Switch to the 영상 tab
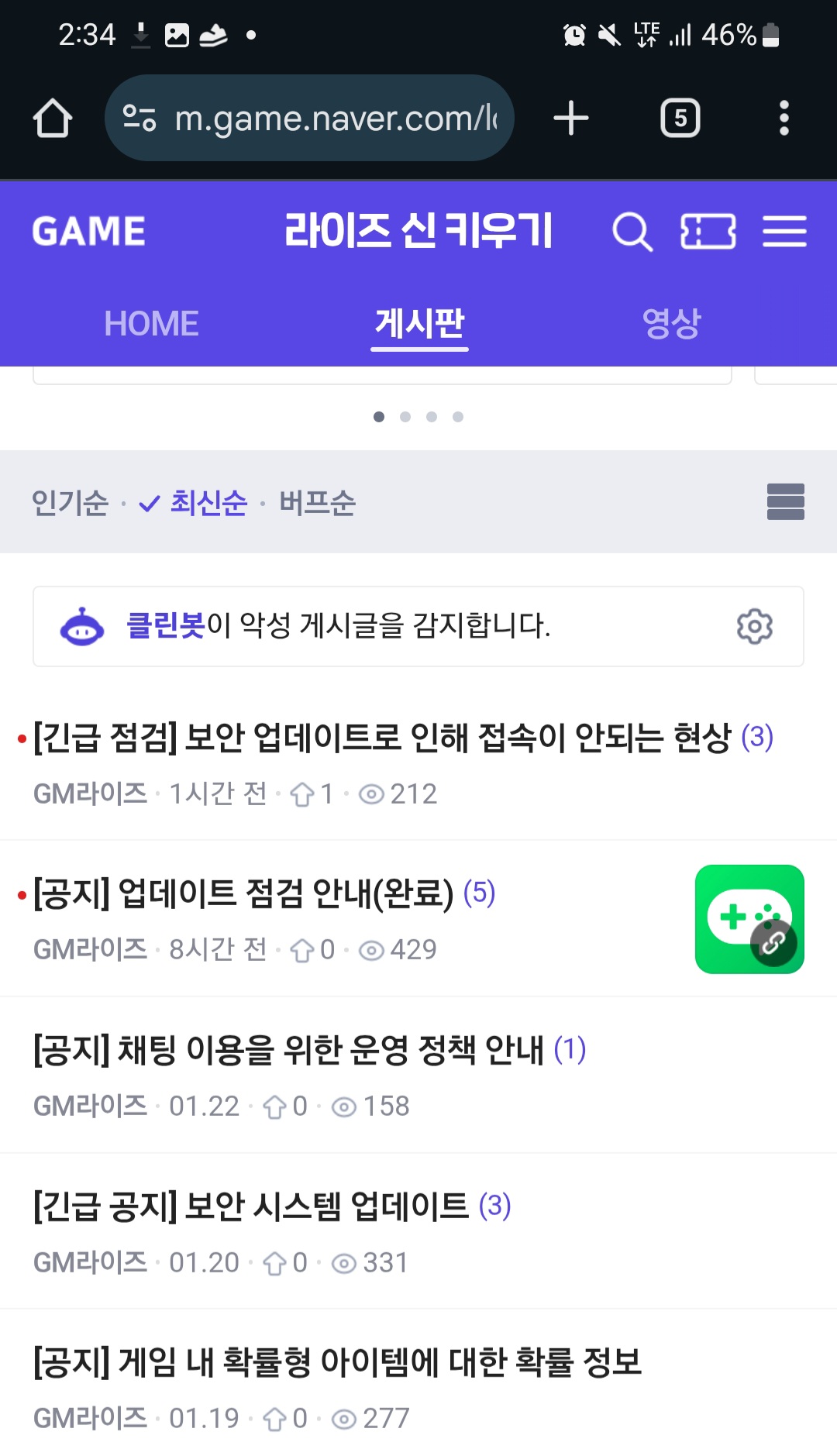 (671, 324)
